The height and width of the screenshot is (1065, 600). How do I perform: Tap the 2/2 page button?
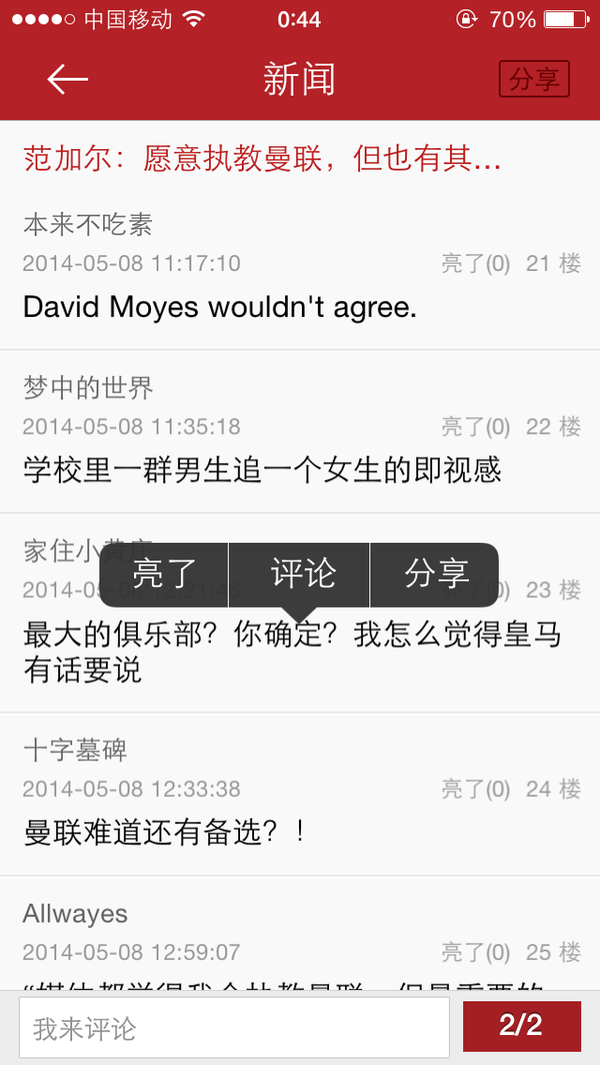[x=522, y=1026]
